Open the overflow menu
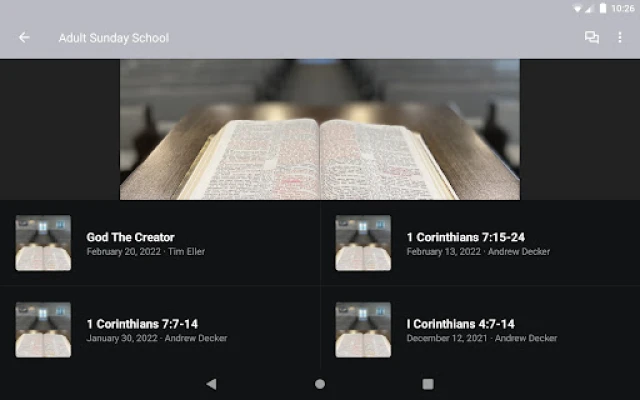This screenshot has height=400, width=640. (x=620, y=38)
